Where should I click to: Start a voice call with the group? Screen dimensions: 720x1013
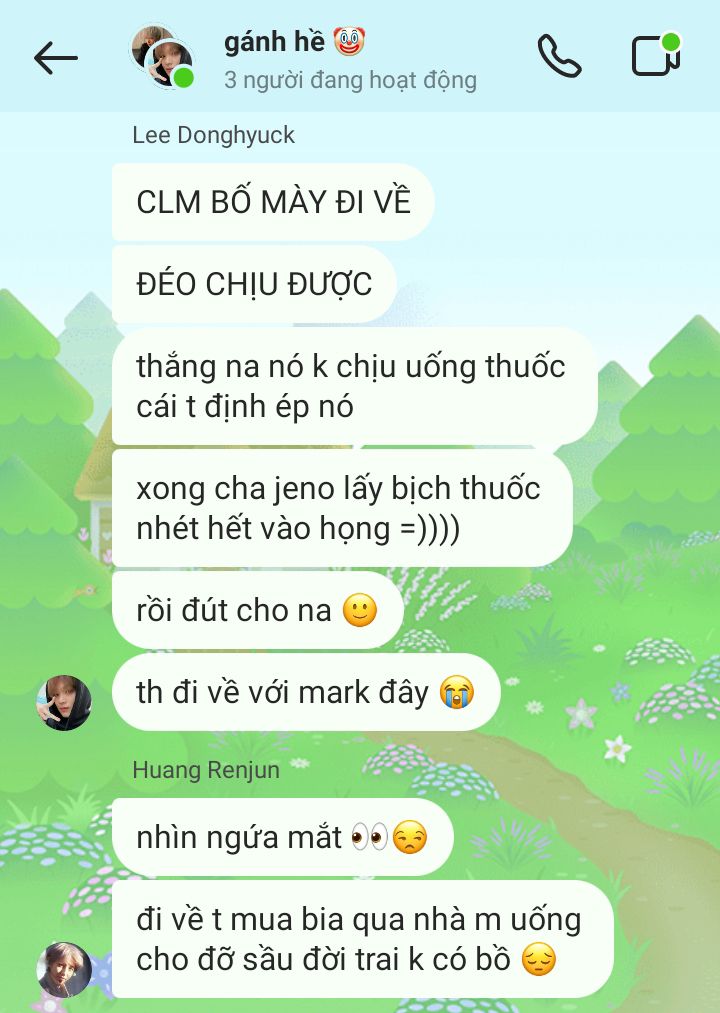tap(559, 57)
